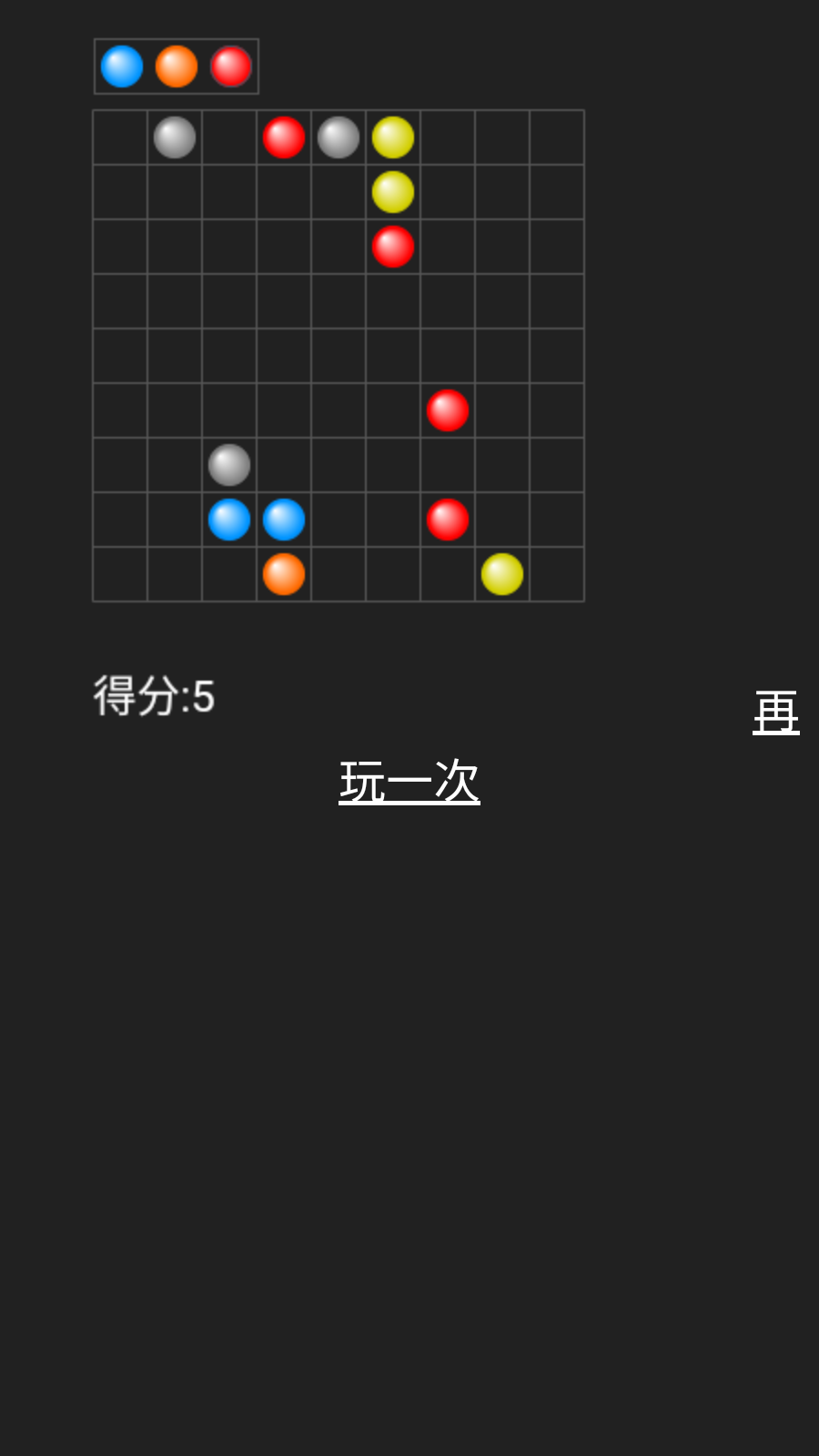Select the blue ball directly above the orange ball

coord(284,520)
